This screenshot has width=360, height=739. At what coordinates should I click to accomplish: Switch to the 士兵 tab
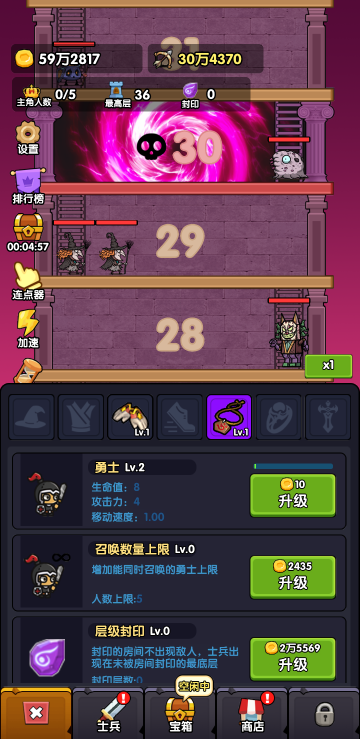click(108, 713)
